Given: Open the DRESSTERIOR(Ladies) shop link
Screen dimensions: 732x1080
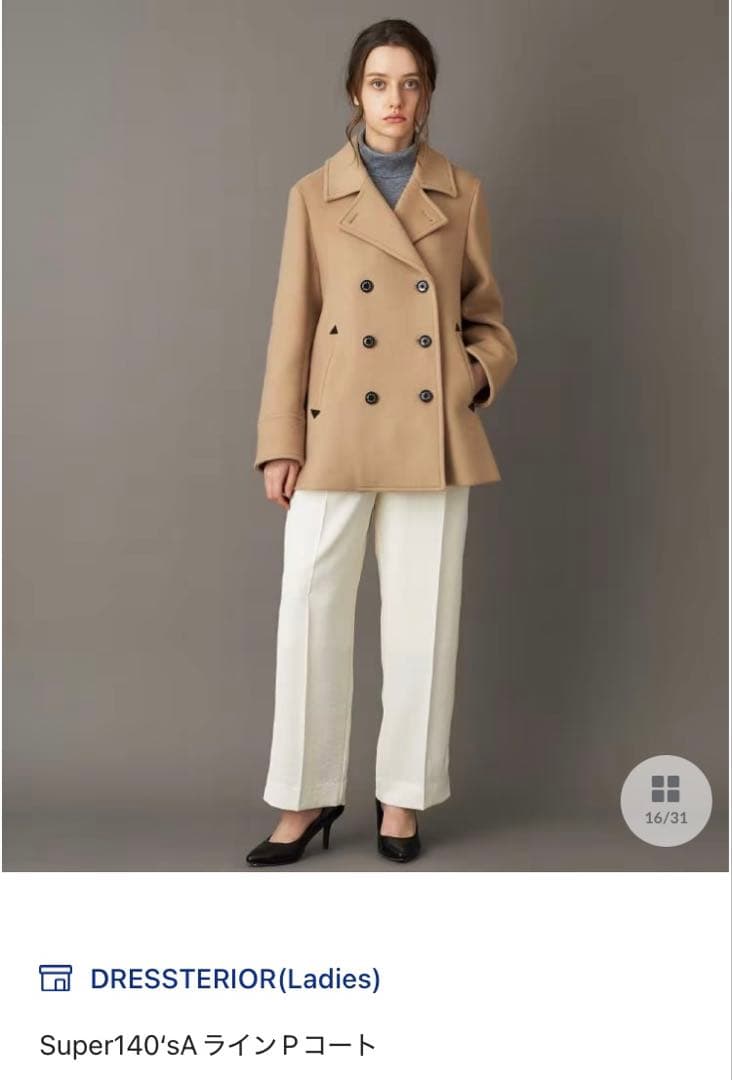Looking at the screenshot, I should point(234,978).
